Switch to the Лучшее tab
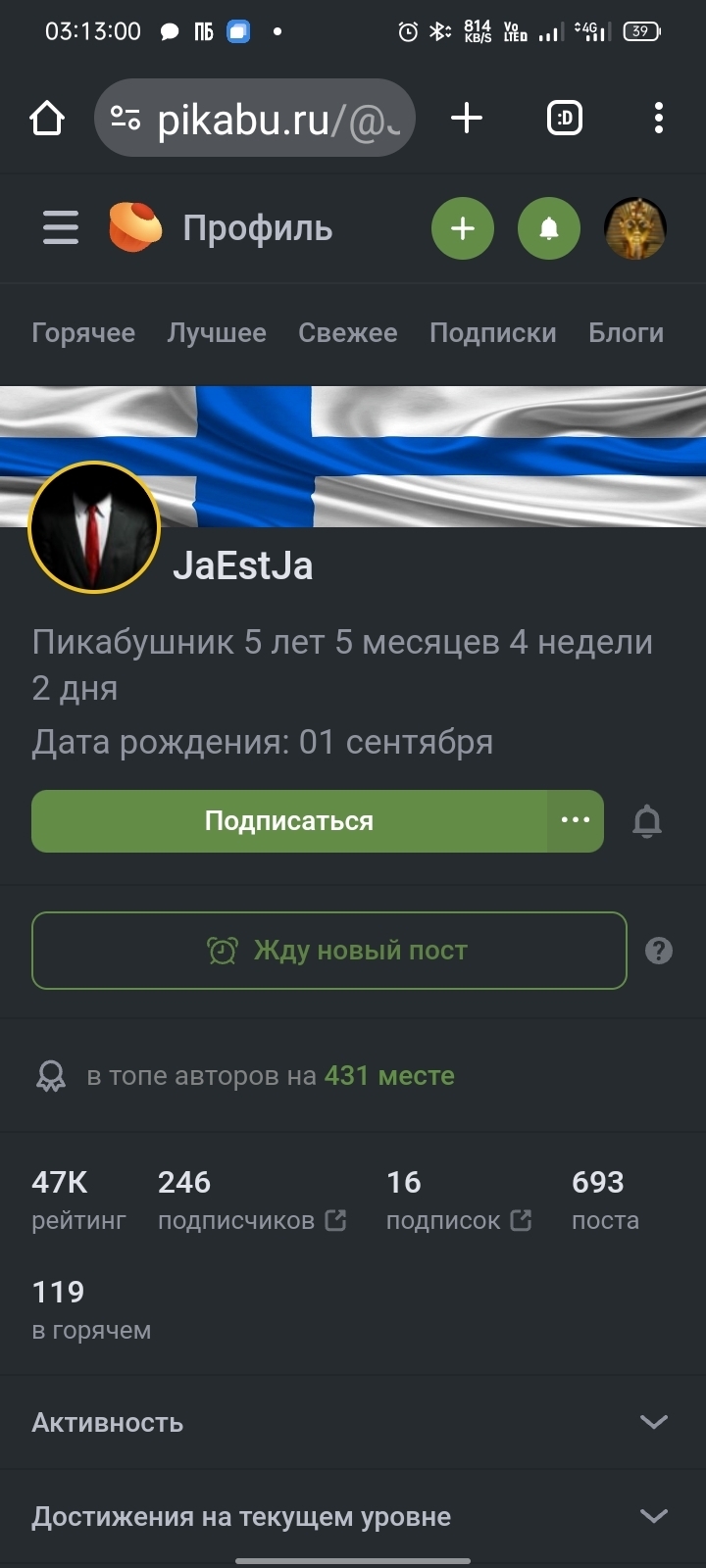 (217, 333)
